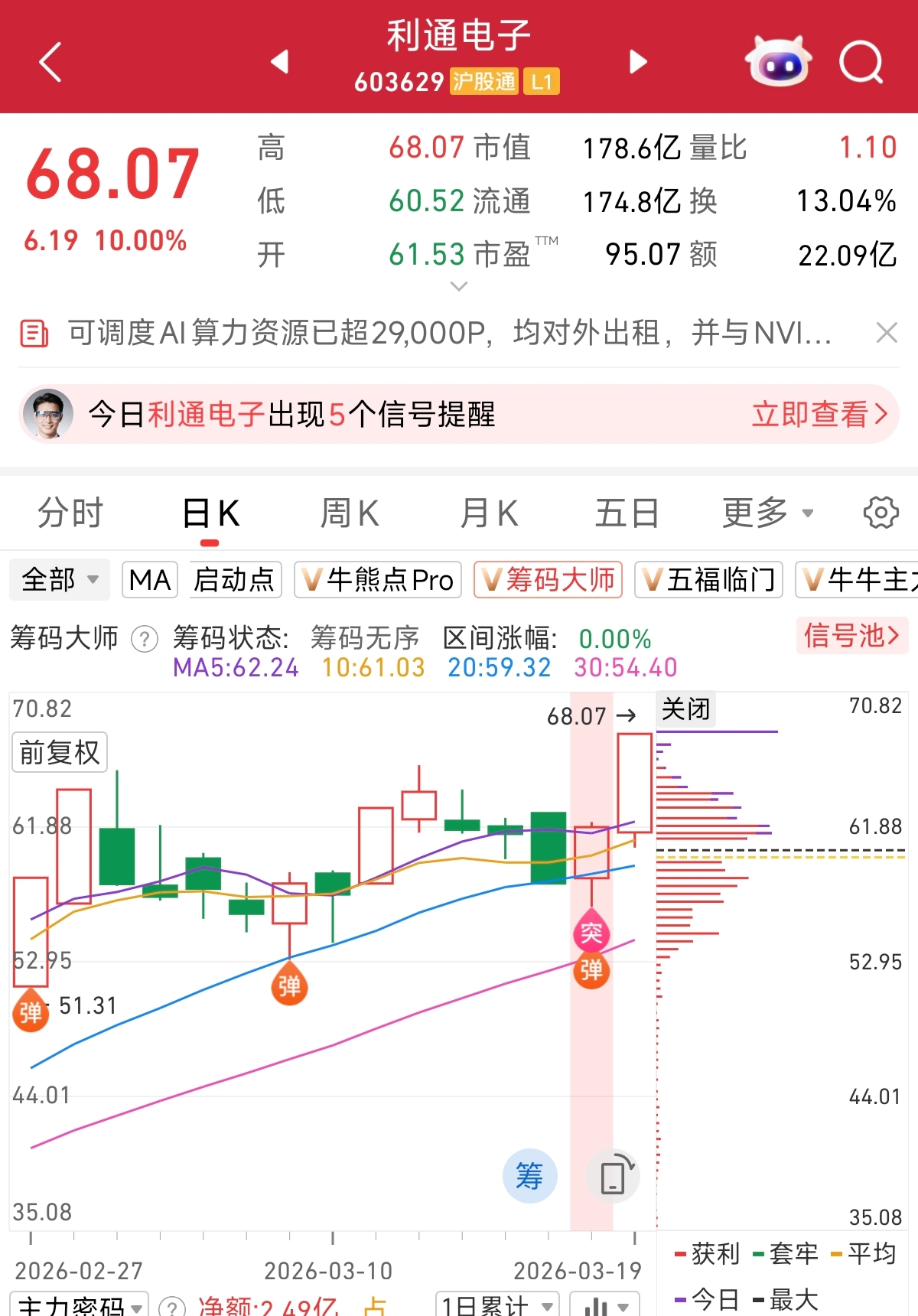The height and width of the screenshot is (1316, 918).
Task: Open the 全部 indicator filter dropdown
Action: point(60,580)
